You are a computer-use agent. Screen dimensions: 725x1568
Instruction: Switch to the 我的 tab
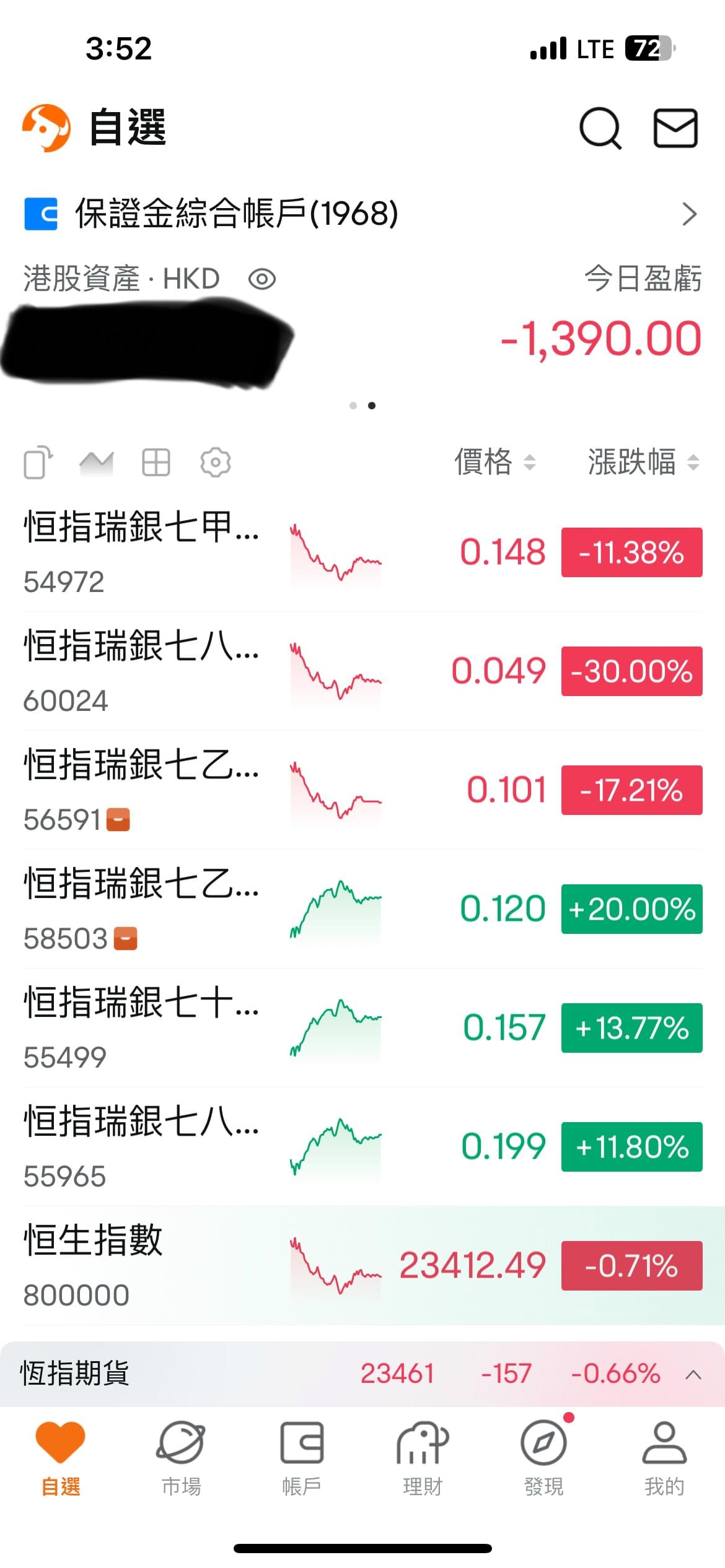664,1458
